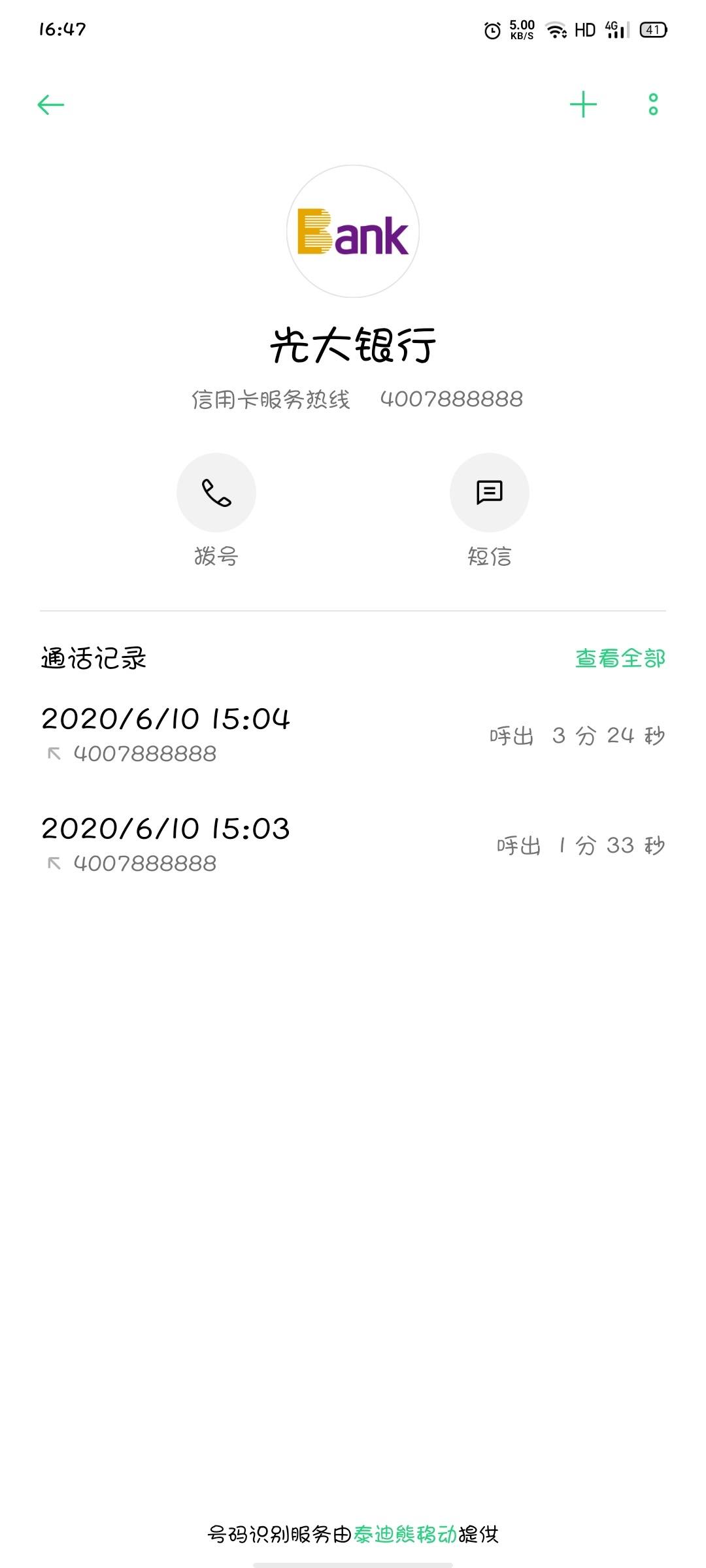Viewport: 706px width, 1568px height.
Task: Open the three-dot overflow menu
Action: pyautogui.click(x=653, y=105)
